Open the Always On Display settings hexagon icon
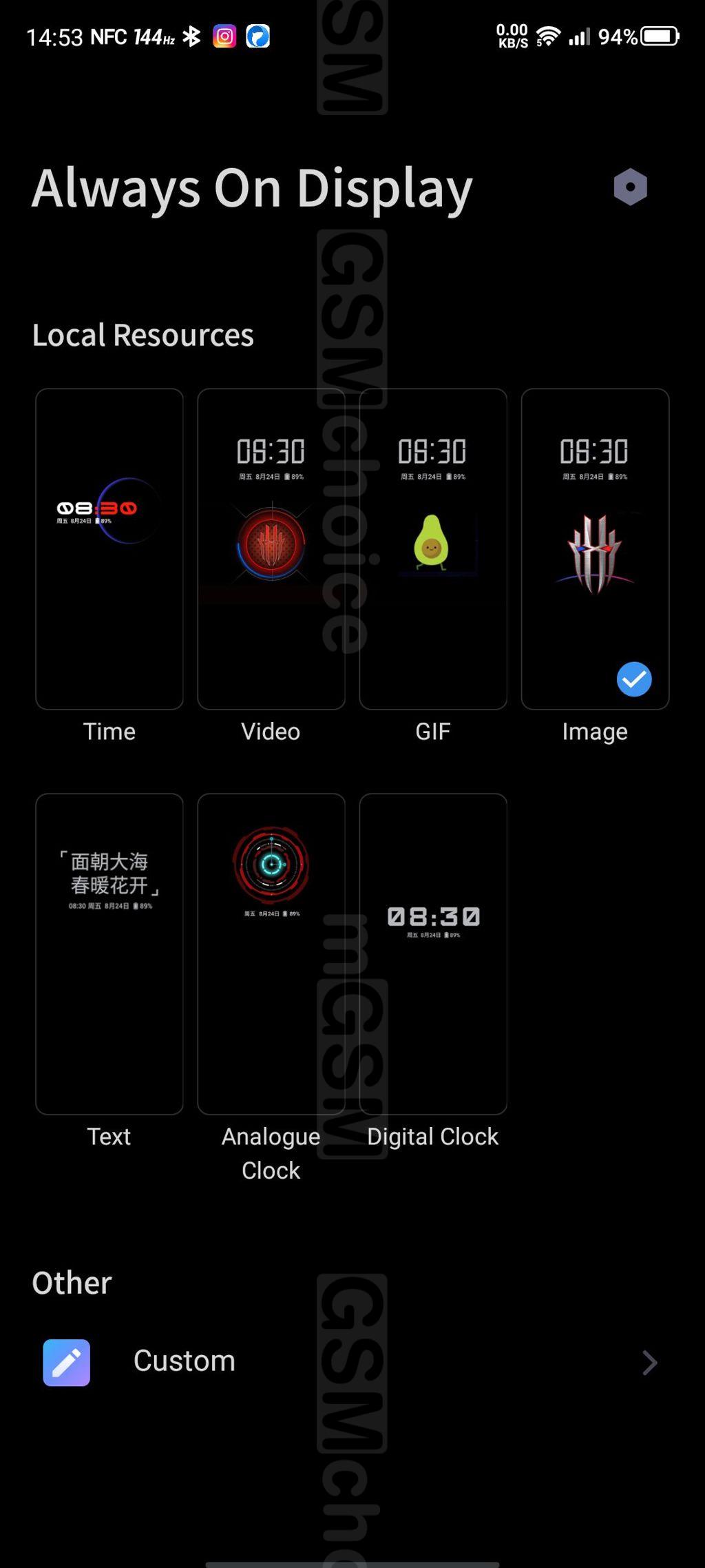The height and width of the screenshot is (1568, 705). [x=630, y=187]
